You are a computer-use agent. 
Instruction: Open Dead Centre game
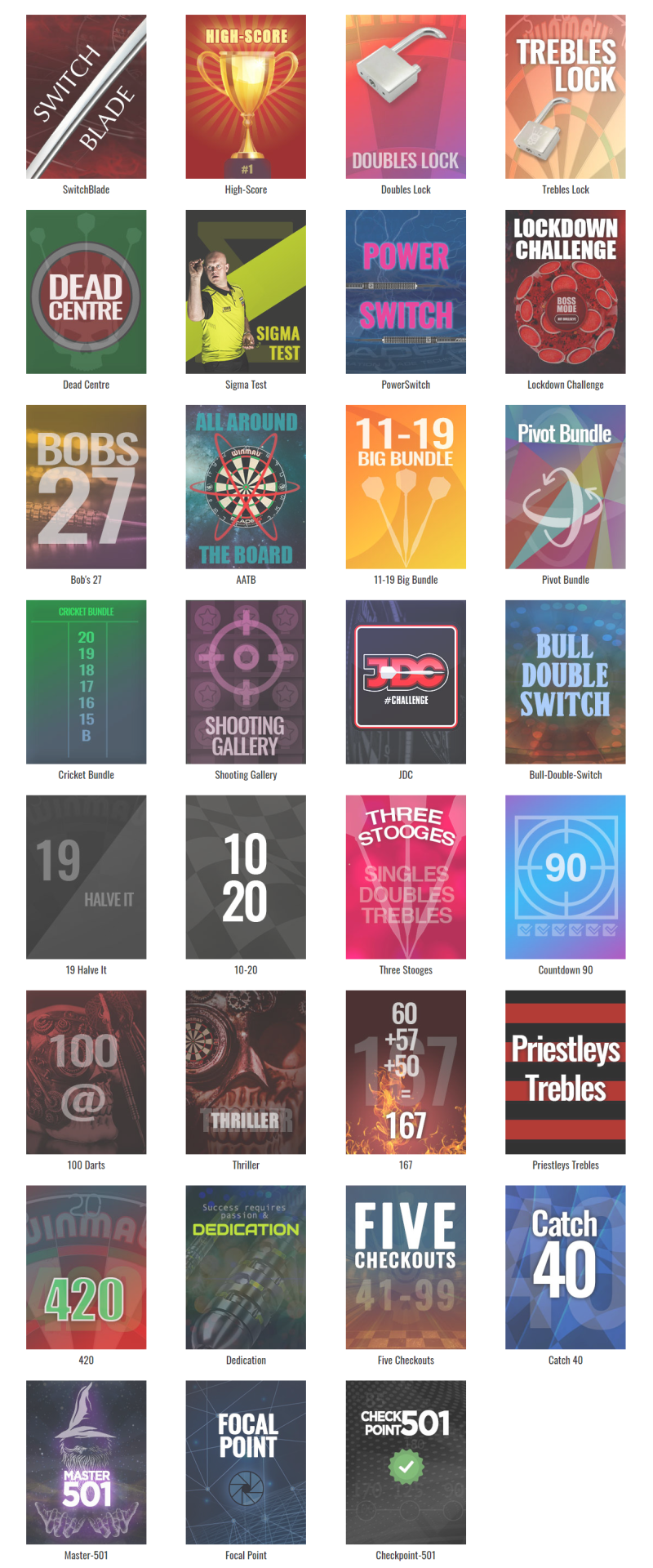coord(86,292)
